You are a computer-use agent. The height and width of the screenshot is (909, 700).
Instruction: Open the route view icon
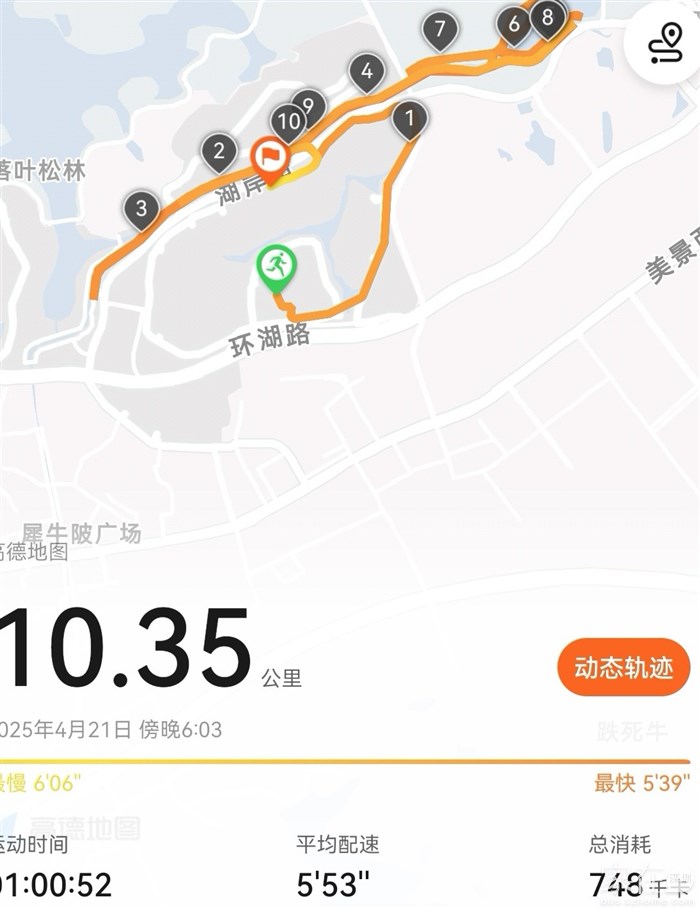pos(666,44)
